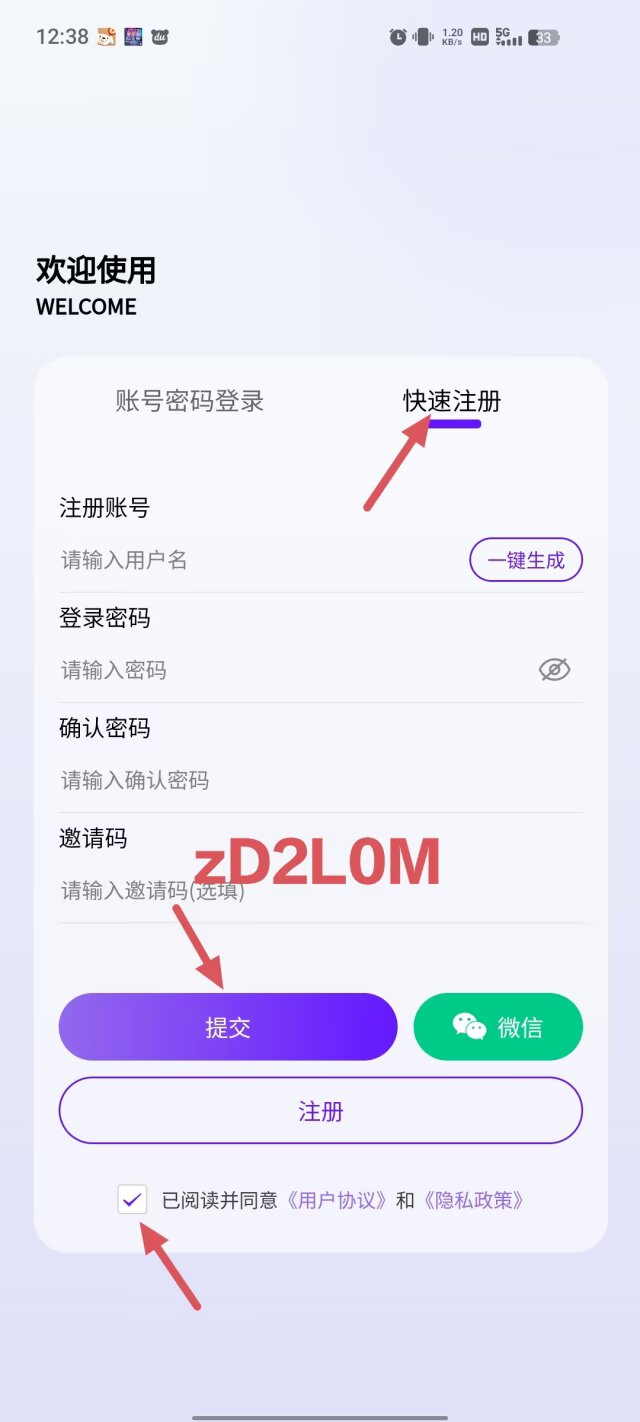The height and width of the screenshot is (1422, 640).
Task: Open the 《隐私政策》 link
Action: 473,1200
